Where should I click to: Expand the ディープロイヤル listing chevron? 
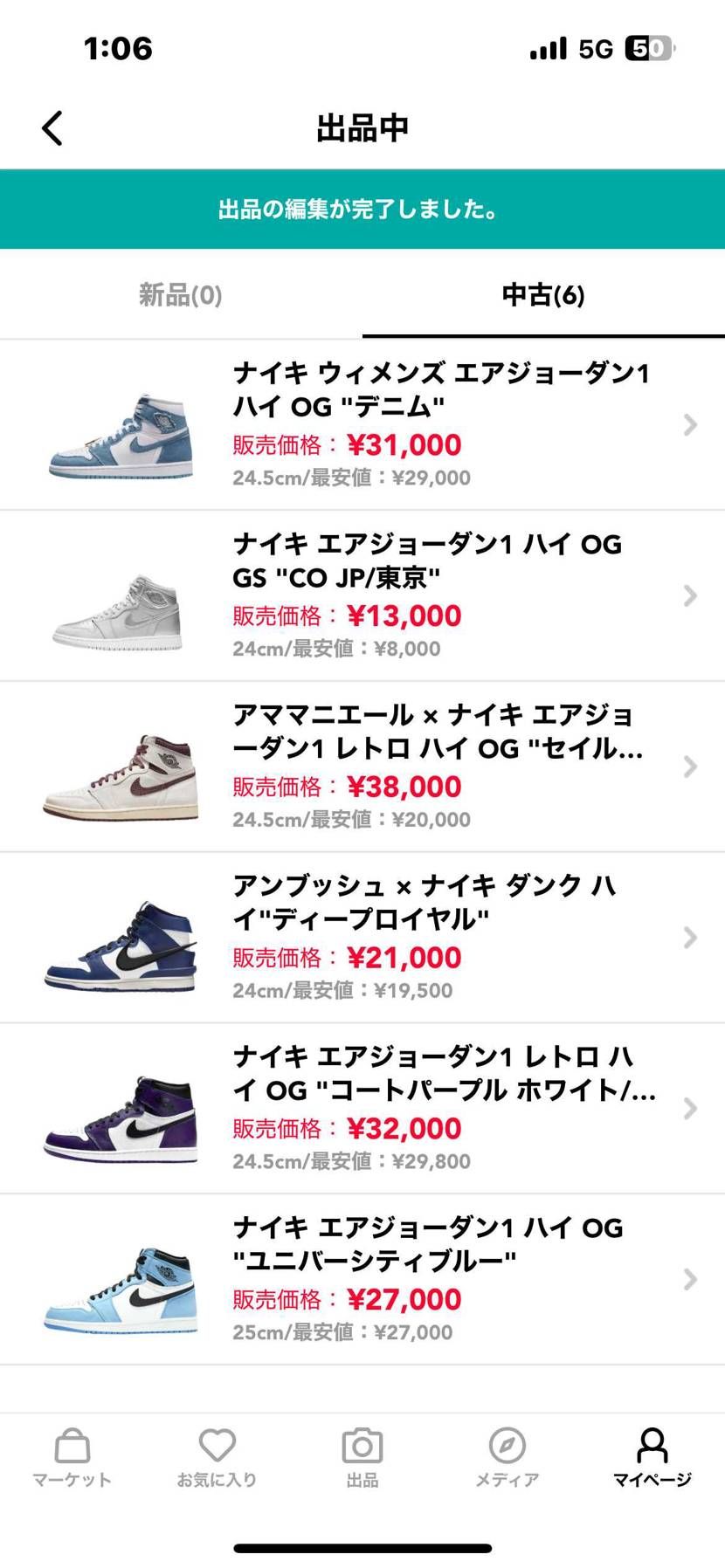[689, 938]
